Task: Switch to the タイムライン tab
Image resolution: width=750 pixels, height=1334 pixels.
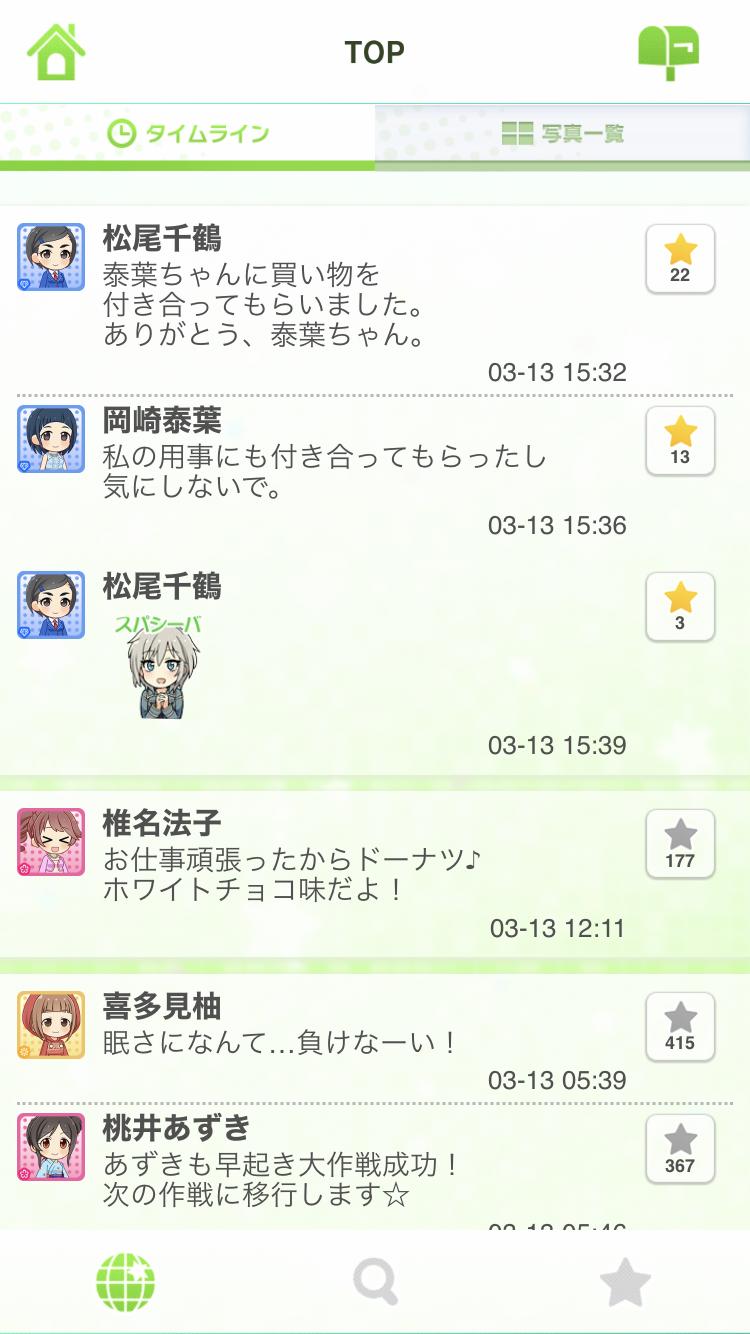Action: pyautogui.click(x=188, y=134)
